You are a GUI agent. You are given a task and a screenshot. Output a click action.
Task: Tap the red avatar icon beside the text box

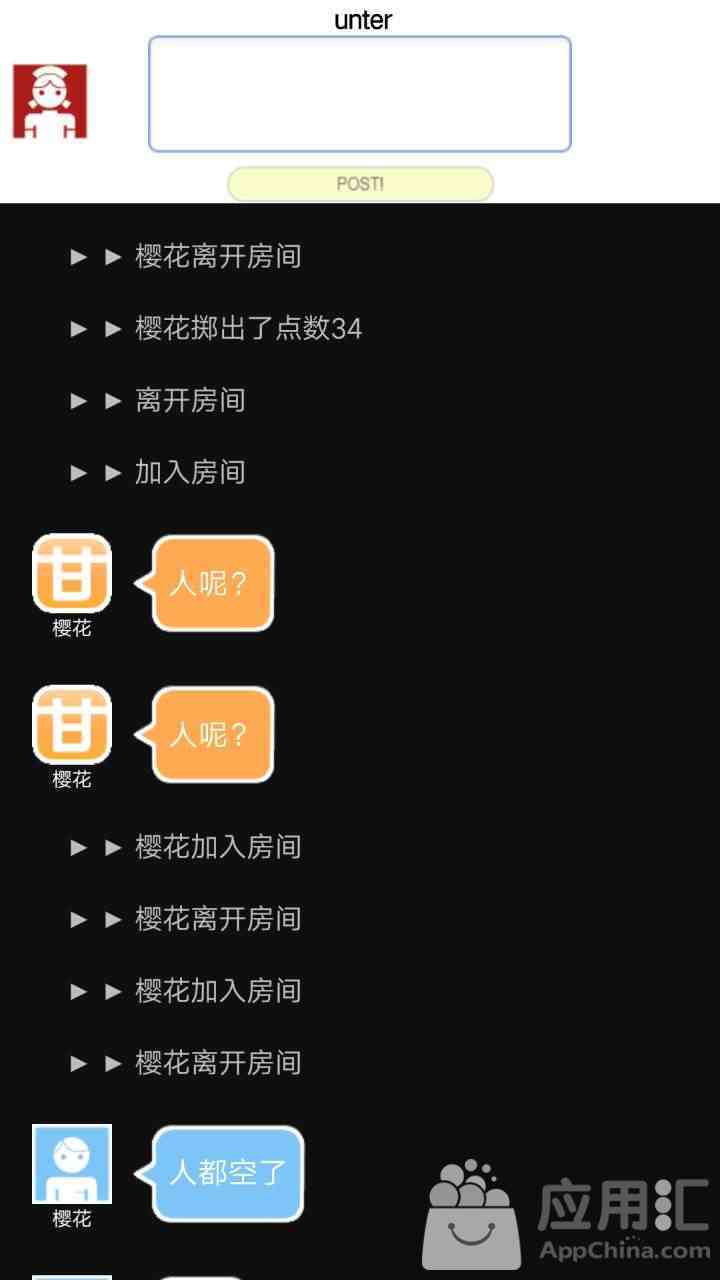click(x=50, y=101)
